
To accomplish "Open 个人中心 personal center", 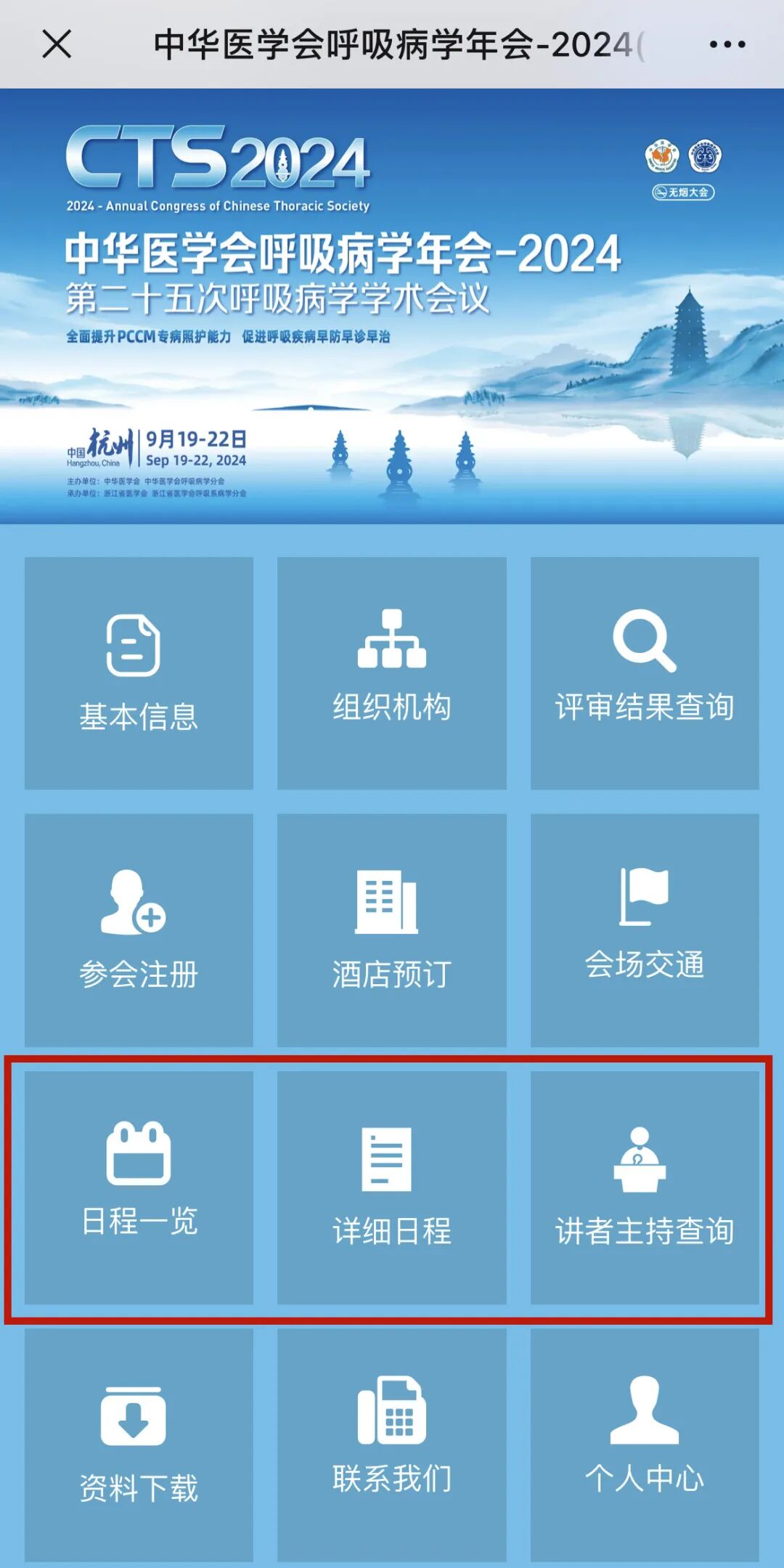I will tap(645, 1444).
